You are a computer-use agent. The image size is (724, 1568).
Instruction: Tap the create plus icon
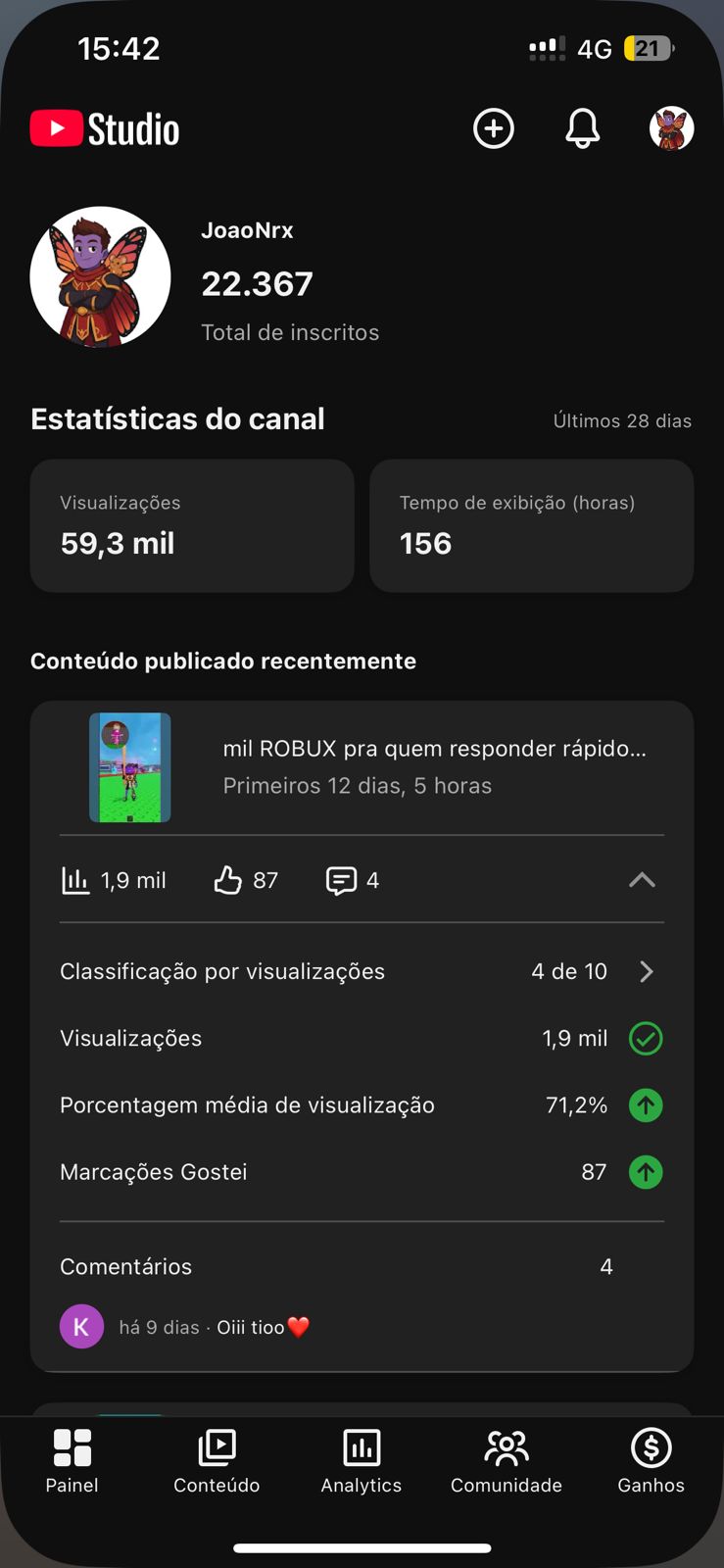click(x=494, y=128)
